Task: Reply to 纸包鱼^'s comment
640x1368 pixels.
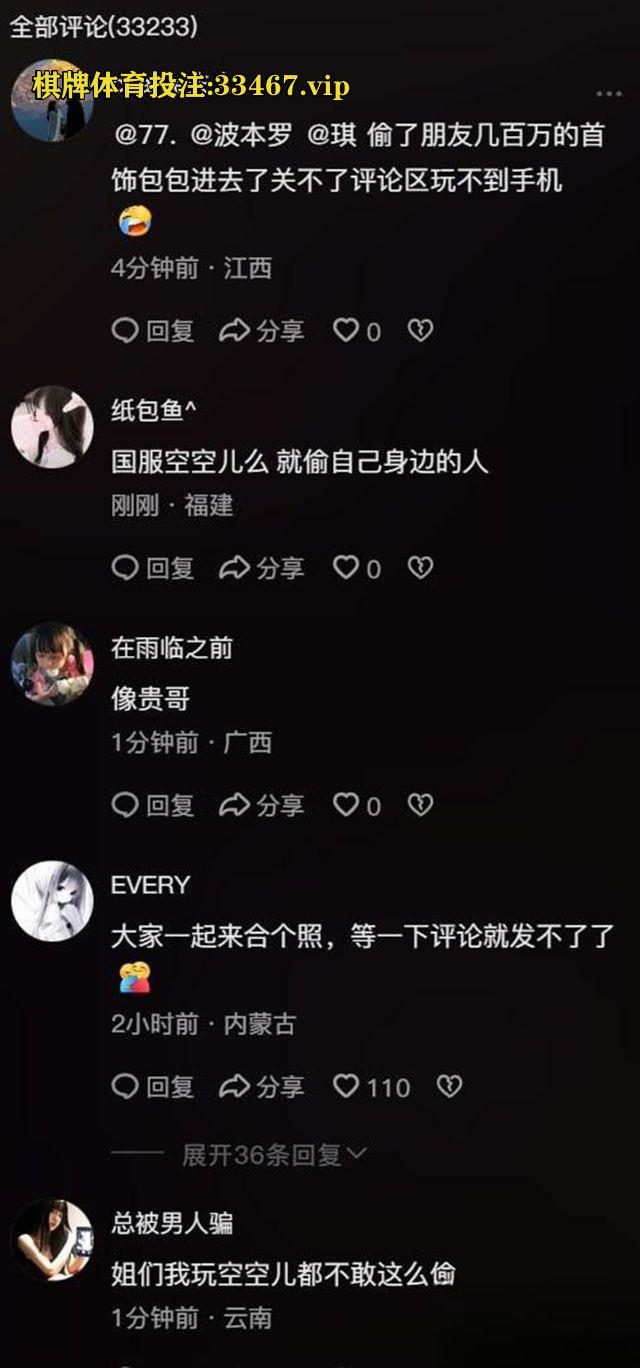Action: click(153, 568)
